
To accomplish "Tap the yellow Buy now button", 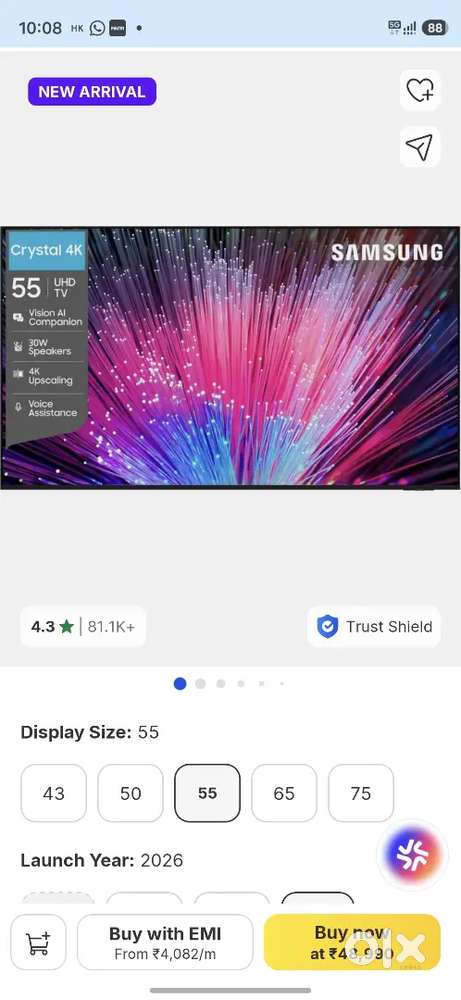I will 352,943.
